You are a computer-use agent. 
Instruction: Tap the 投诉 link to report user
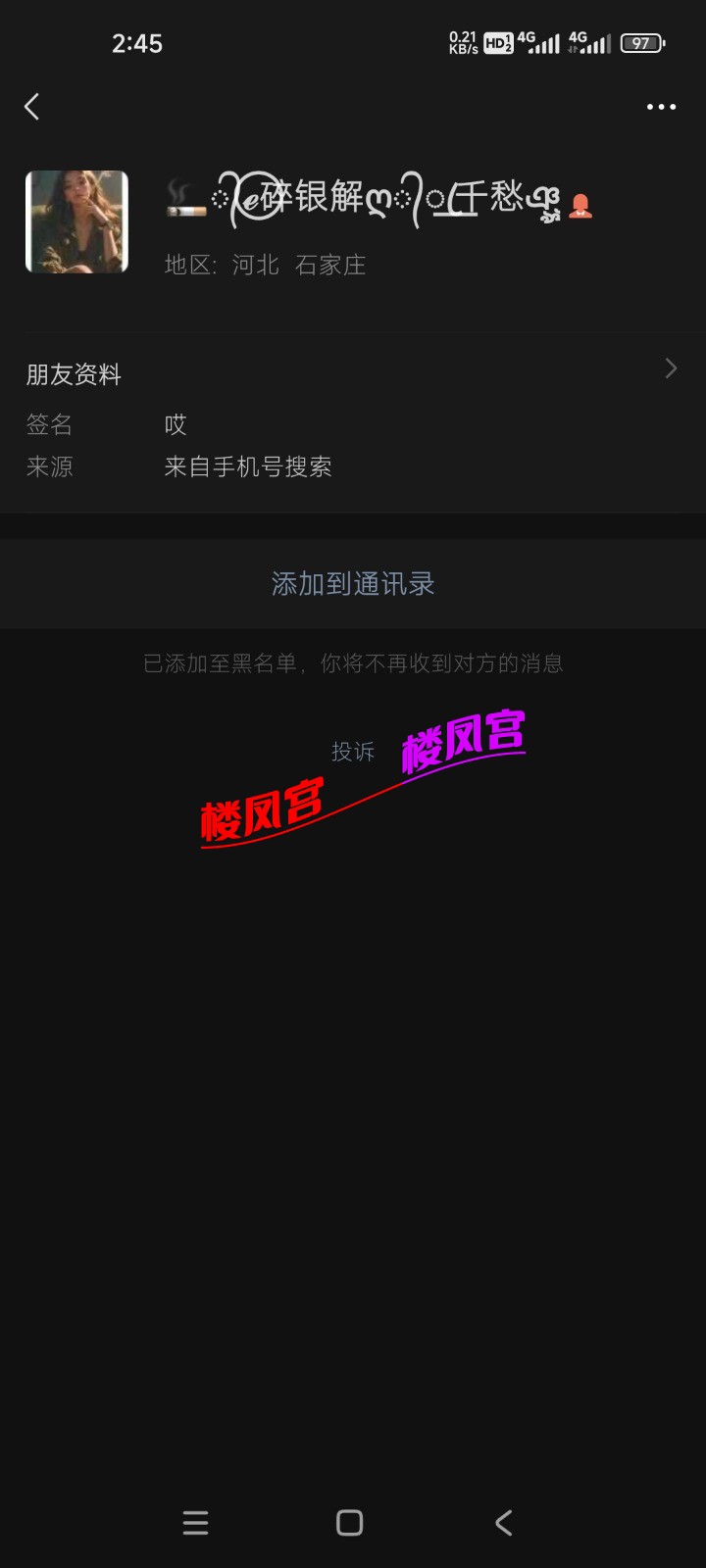click(353, 752)
